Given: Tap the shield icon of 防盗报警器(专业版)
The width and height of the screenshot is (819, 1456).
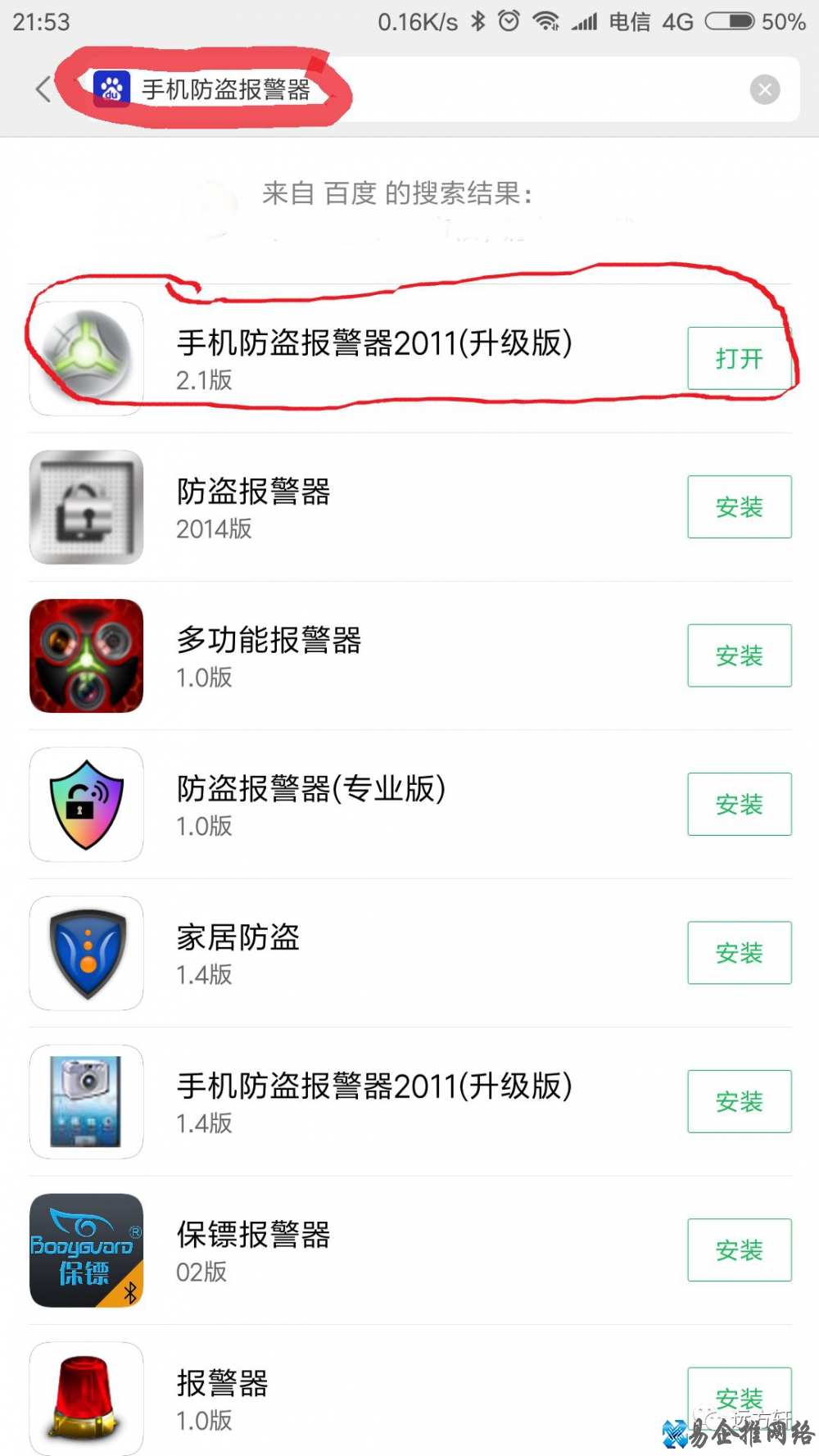Looking at the screenshot, I should 86,805.
